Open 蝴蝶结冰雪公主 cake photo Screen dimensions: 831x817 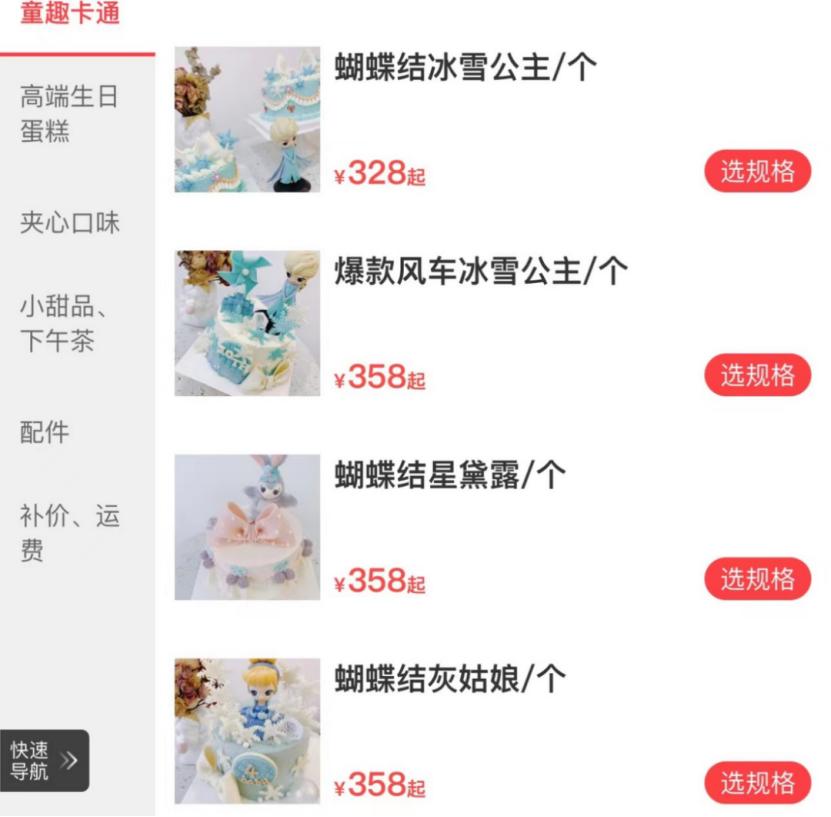tap(247, 119)
